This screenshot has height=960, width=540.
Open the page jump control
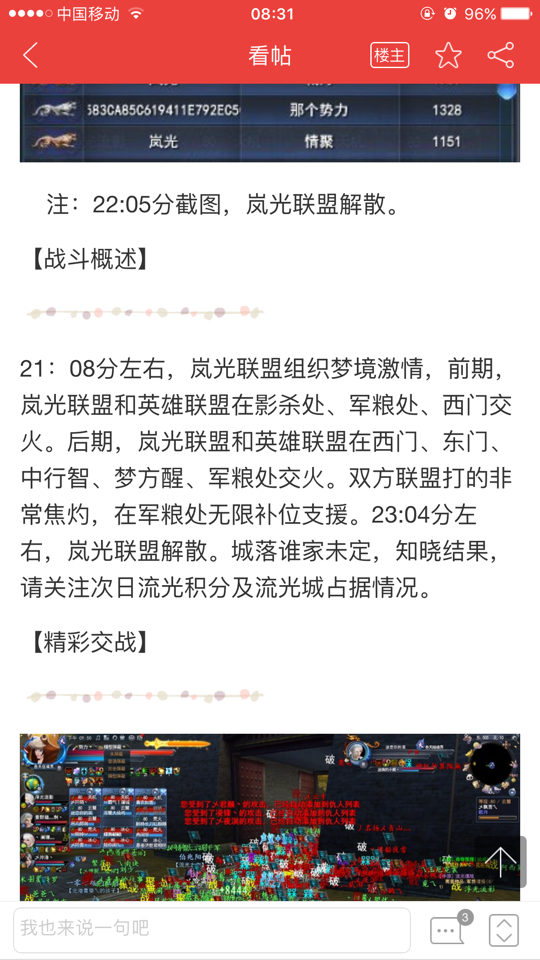[504, 930]
